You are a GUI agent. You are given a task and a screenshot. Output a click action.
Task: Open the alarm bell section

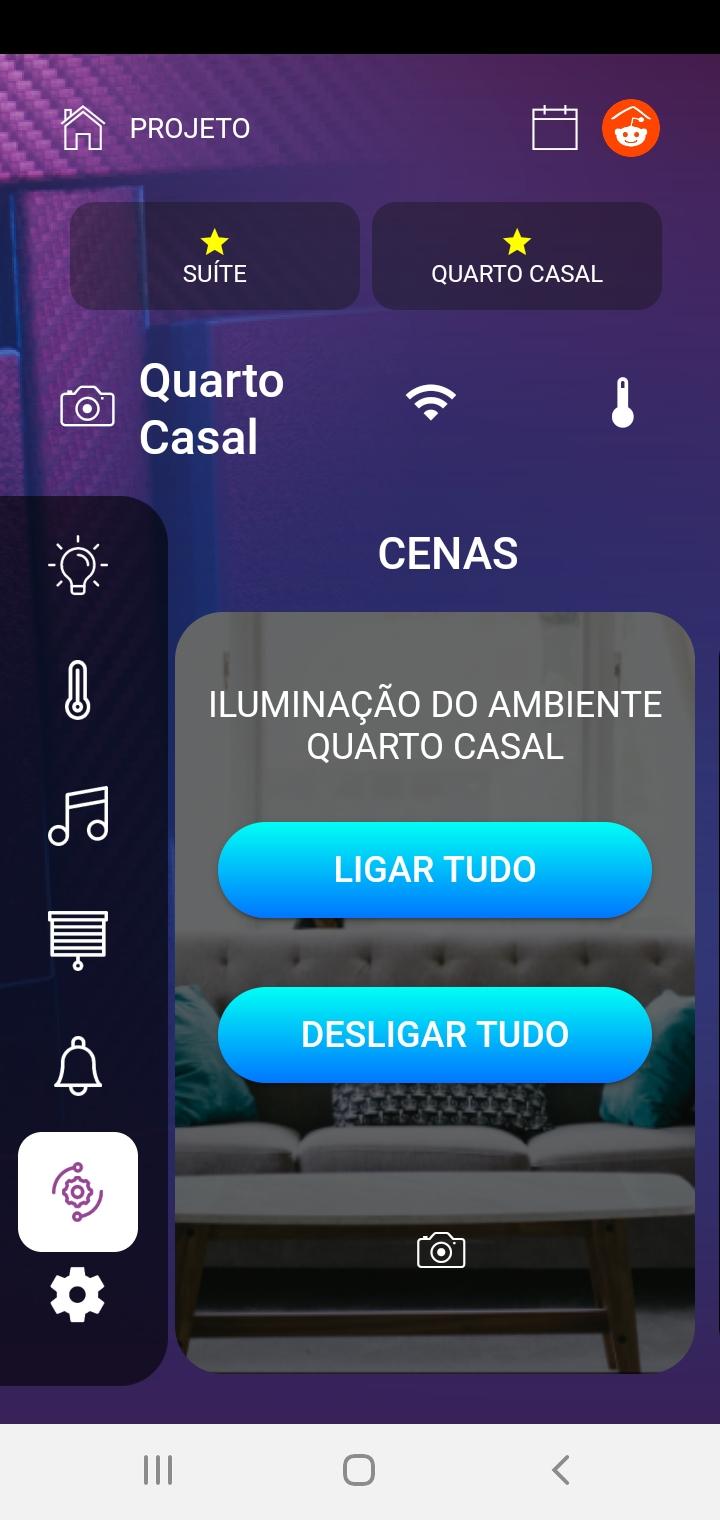click(x=78, y=1065)
